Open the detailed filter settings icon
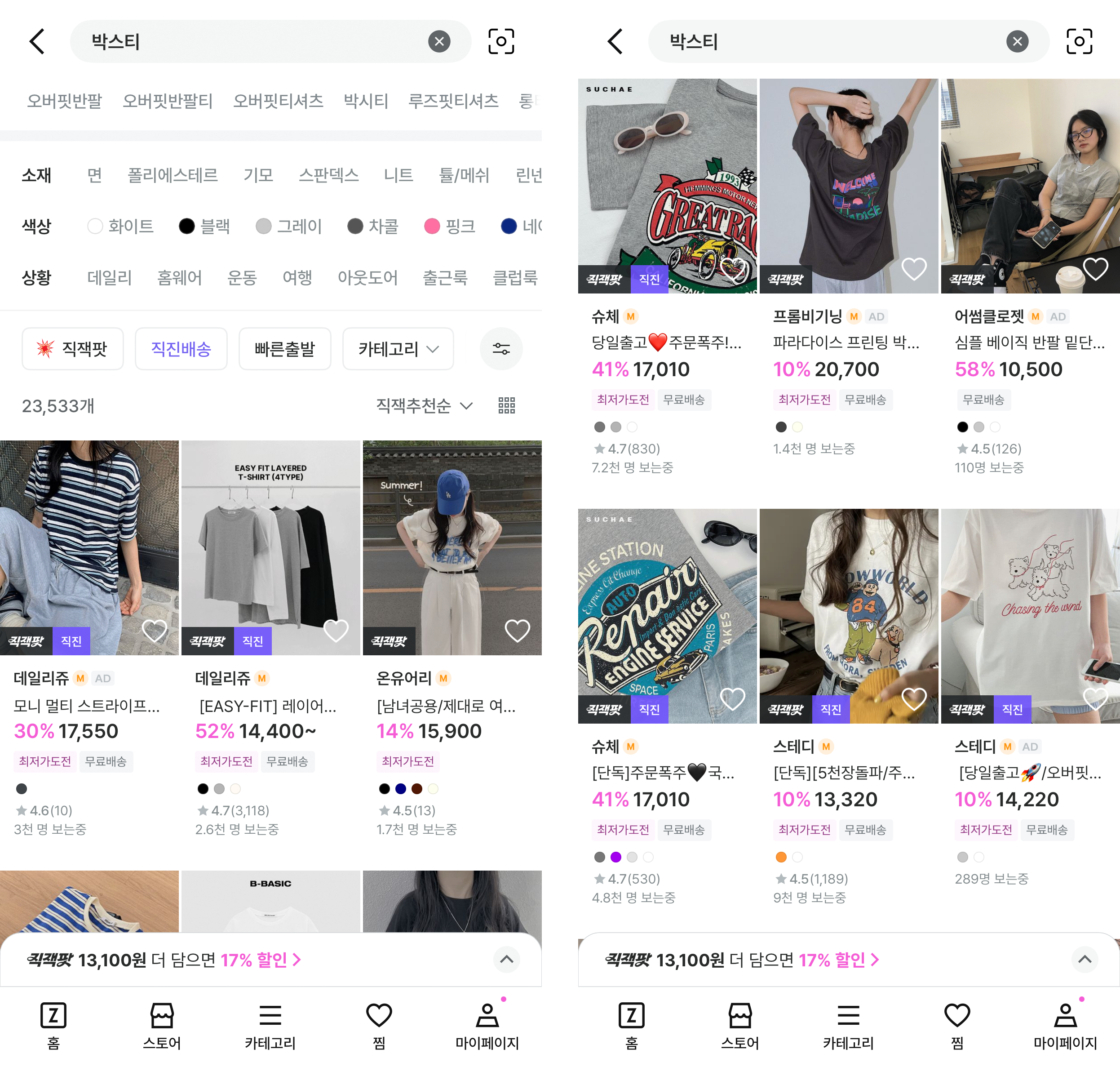1120x1067 pixels. pos(501,349)
